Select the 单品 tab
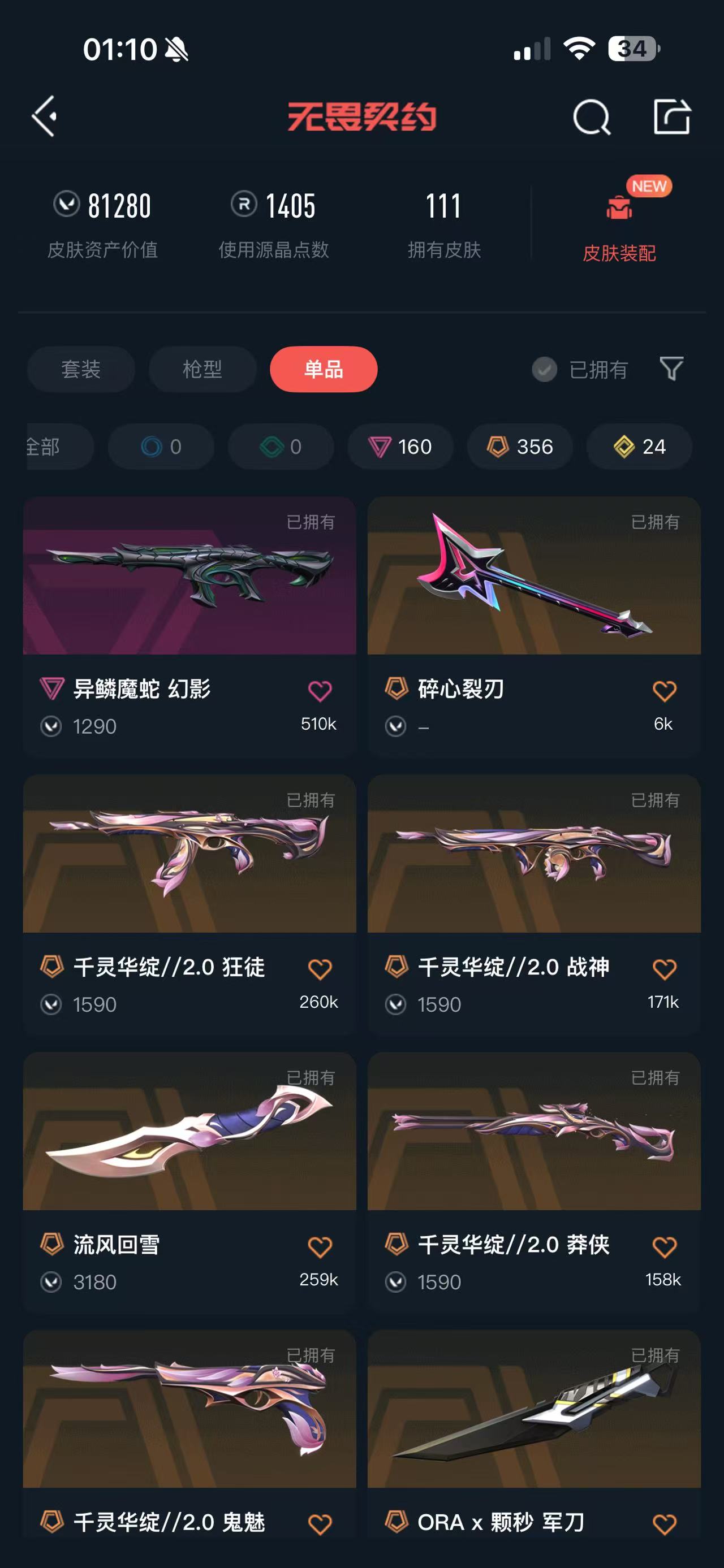Viewport: 724px width, 1568px height. coord(324,369)
